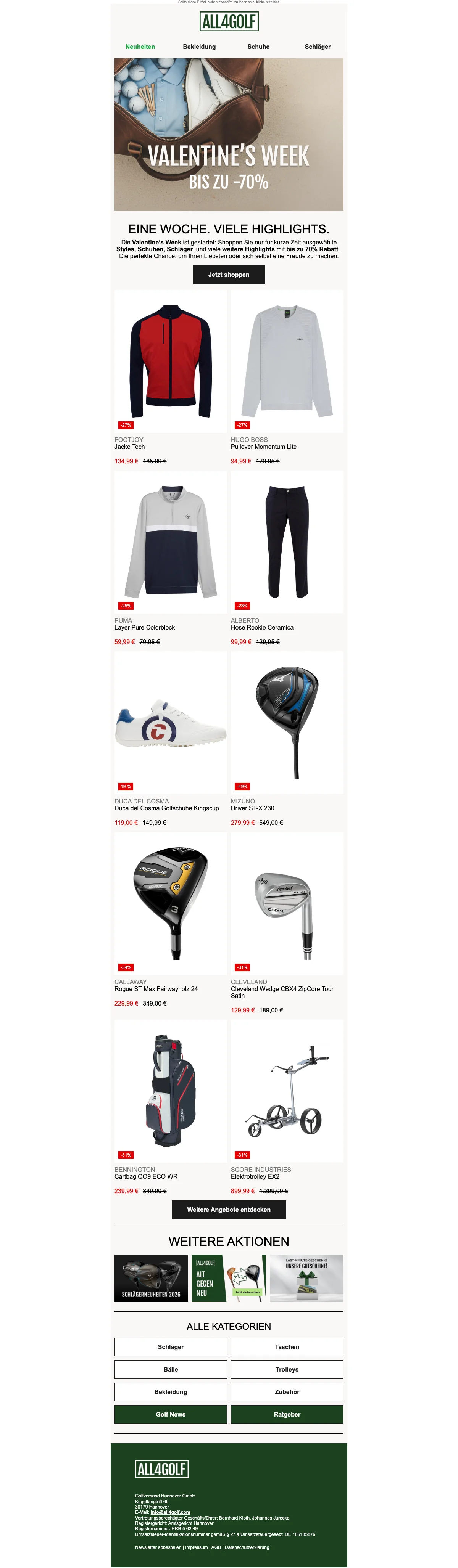Open the Schlägerneuheiten 2026 promotion
Image resolution: width=458 pixels, height=1568 pixels.
point(151,1278)
